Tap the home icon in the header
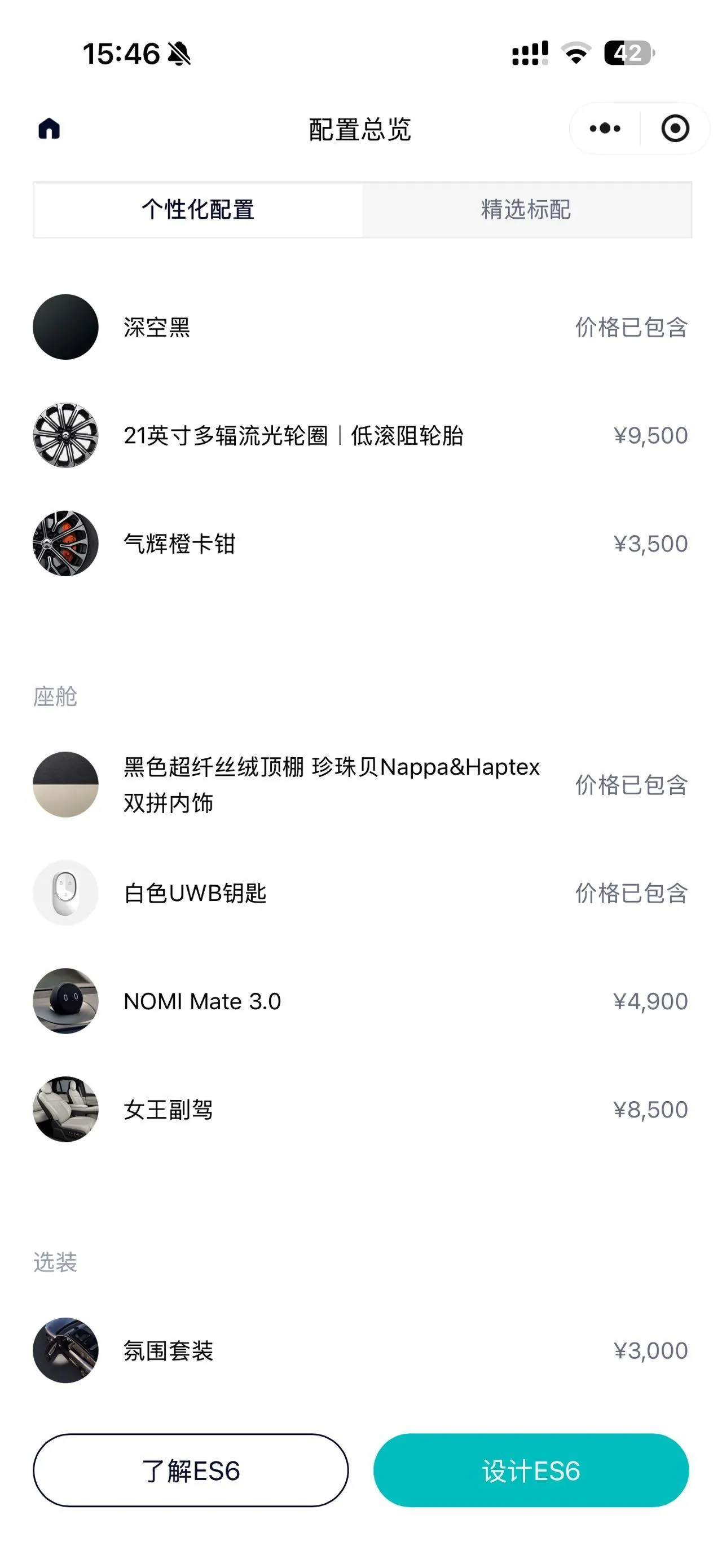The height and width of the screenshot is (1568, 722). [x=49, y=129]
